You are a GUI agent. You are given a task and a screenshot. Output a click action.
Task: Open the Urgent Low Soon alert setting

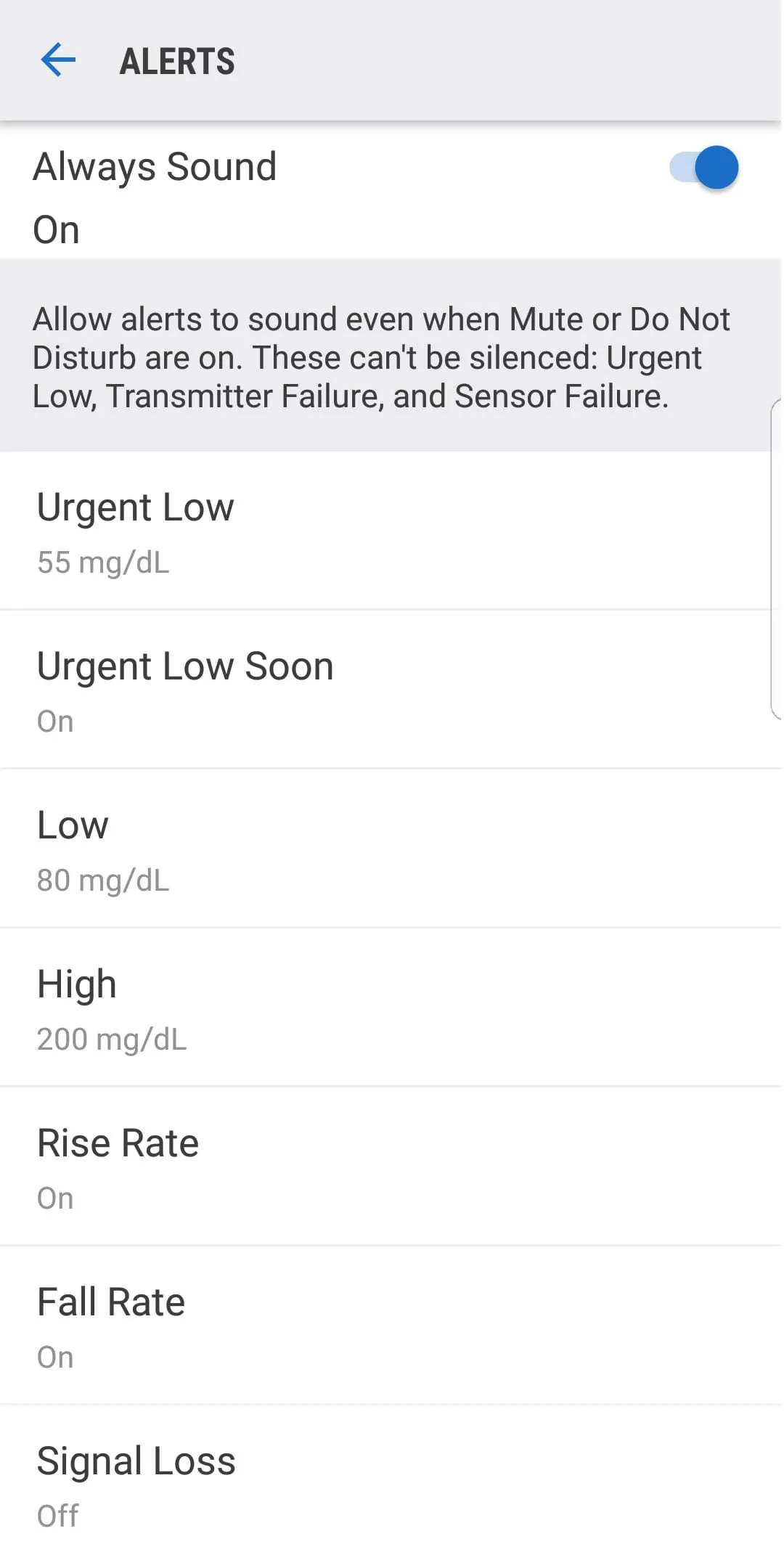pos(185,665)
